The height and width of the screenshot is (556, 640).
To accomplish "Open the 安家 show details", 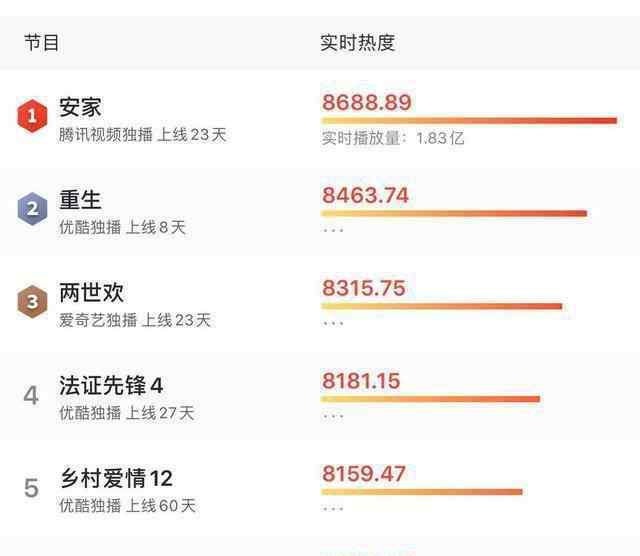I will point(81,108).
